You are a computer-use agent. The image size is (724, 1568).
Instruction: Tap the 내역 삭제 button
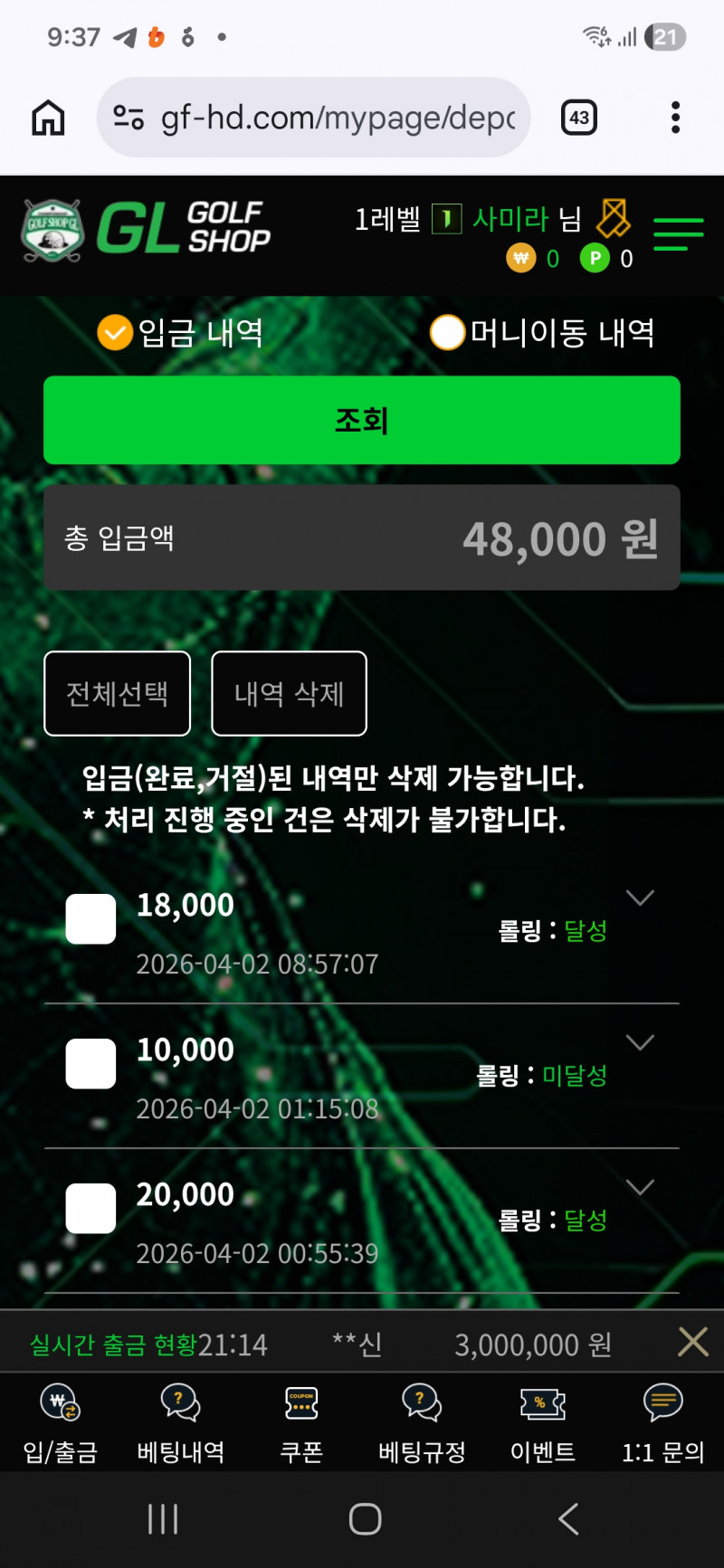289,694
